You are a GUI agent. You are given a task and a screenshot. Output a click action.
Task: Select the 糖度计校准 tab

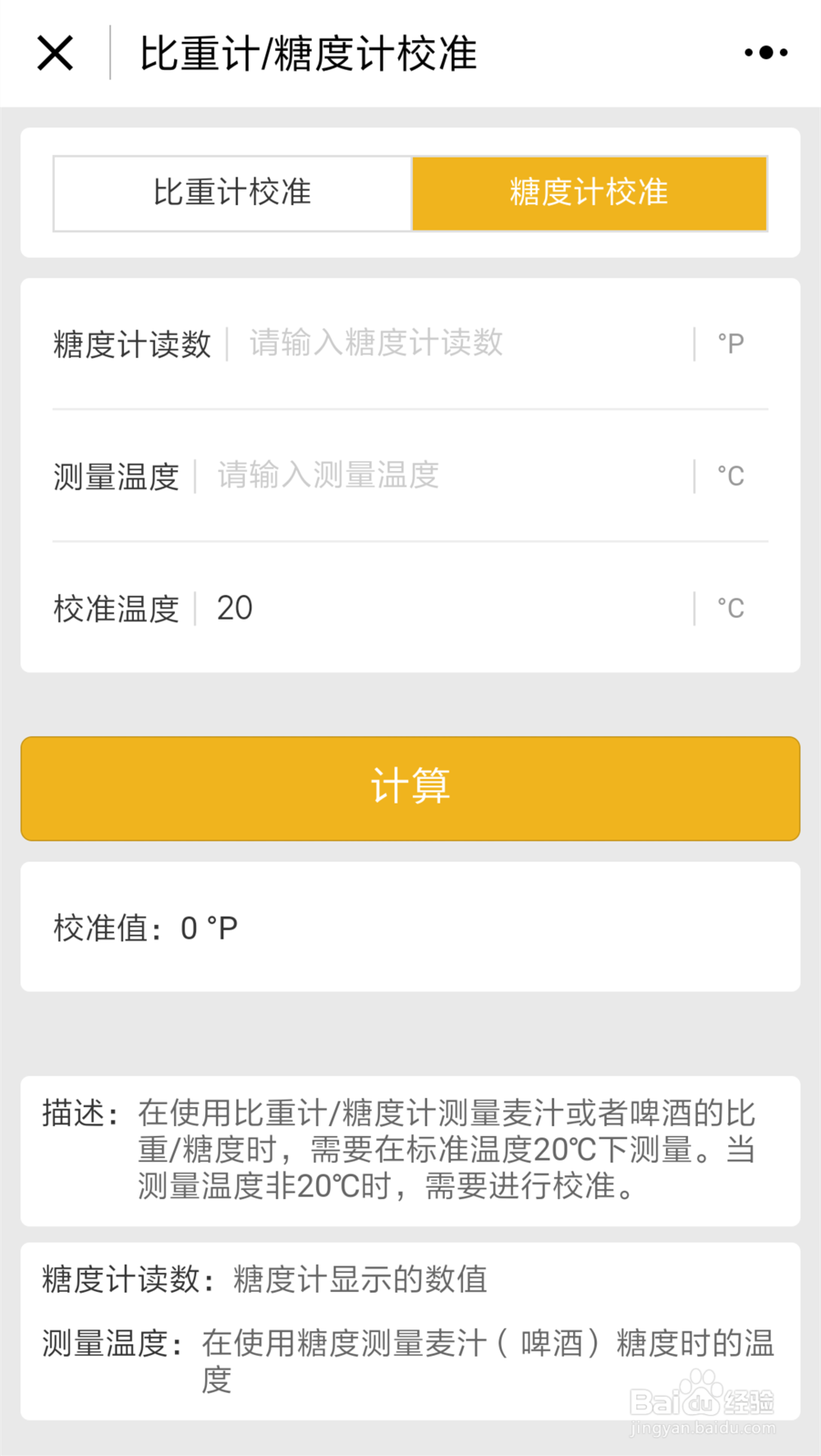coord(589,193)
